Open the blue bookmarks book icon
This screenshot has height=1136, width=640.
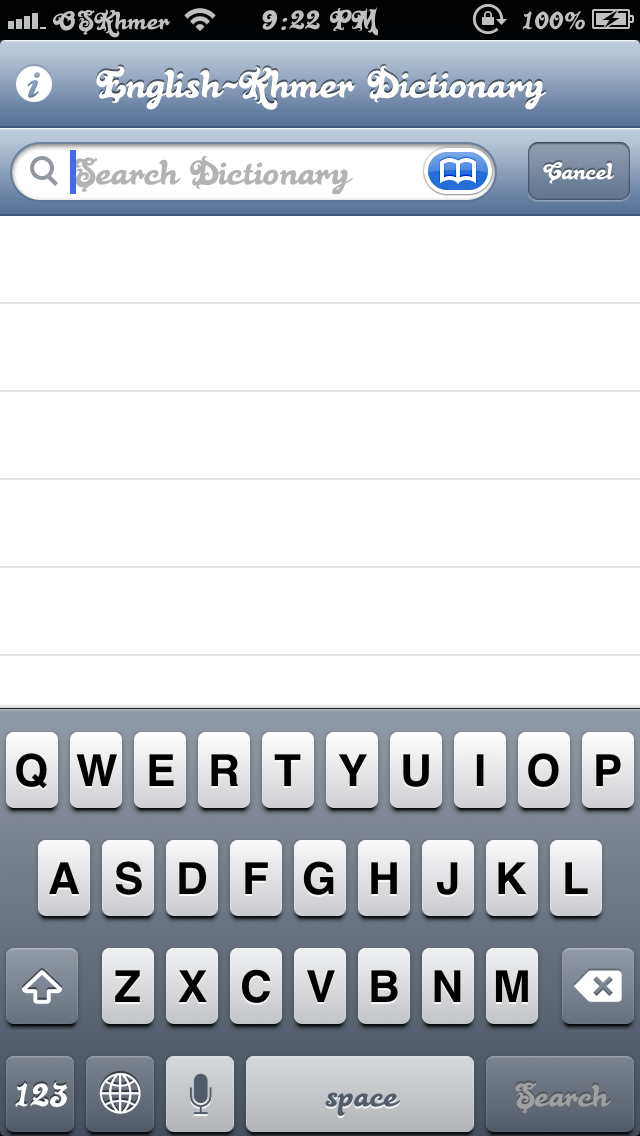tap(459, 172)
